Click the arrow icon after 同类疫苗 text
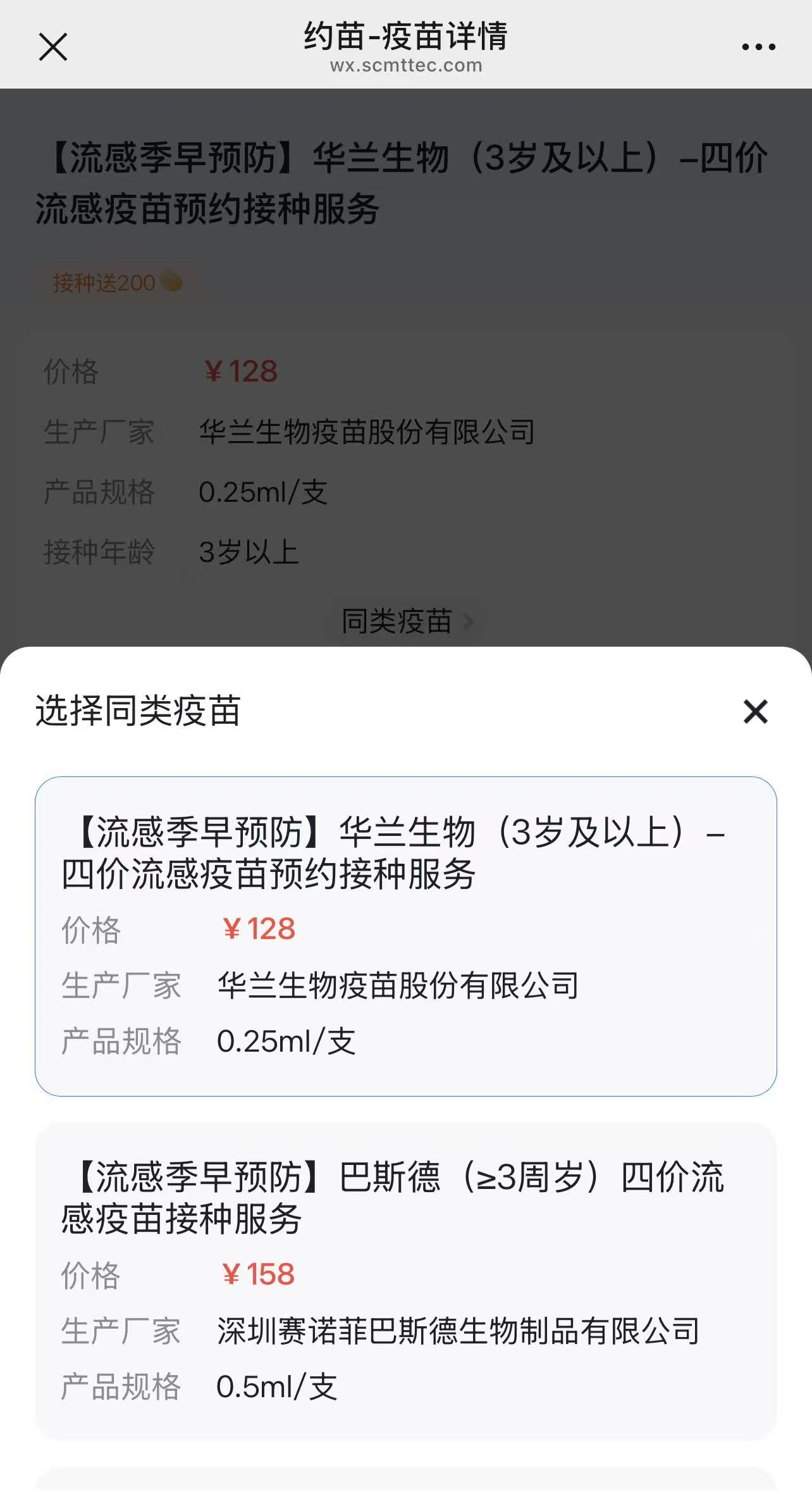 468,622
